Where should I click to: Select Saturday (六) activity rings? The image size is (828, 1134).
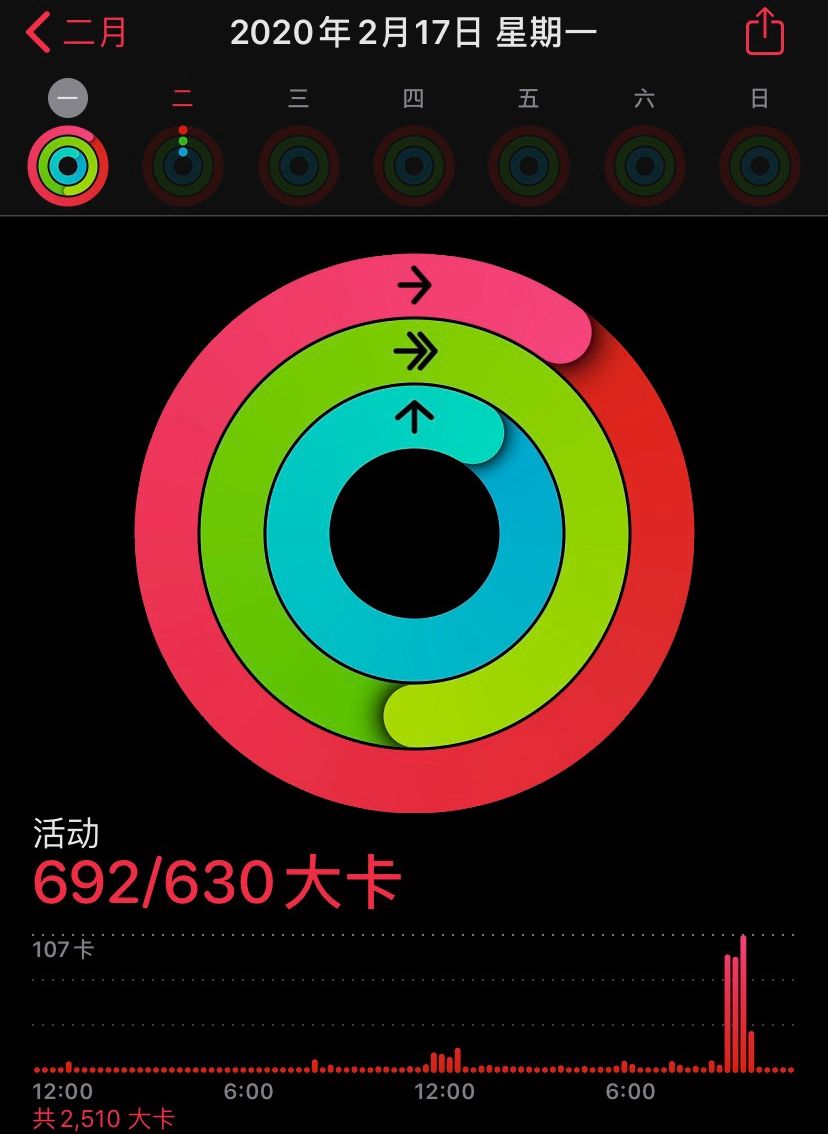[644, 165]
